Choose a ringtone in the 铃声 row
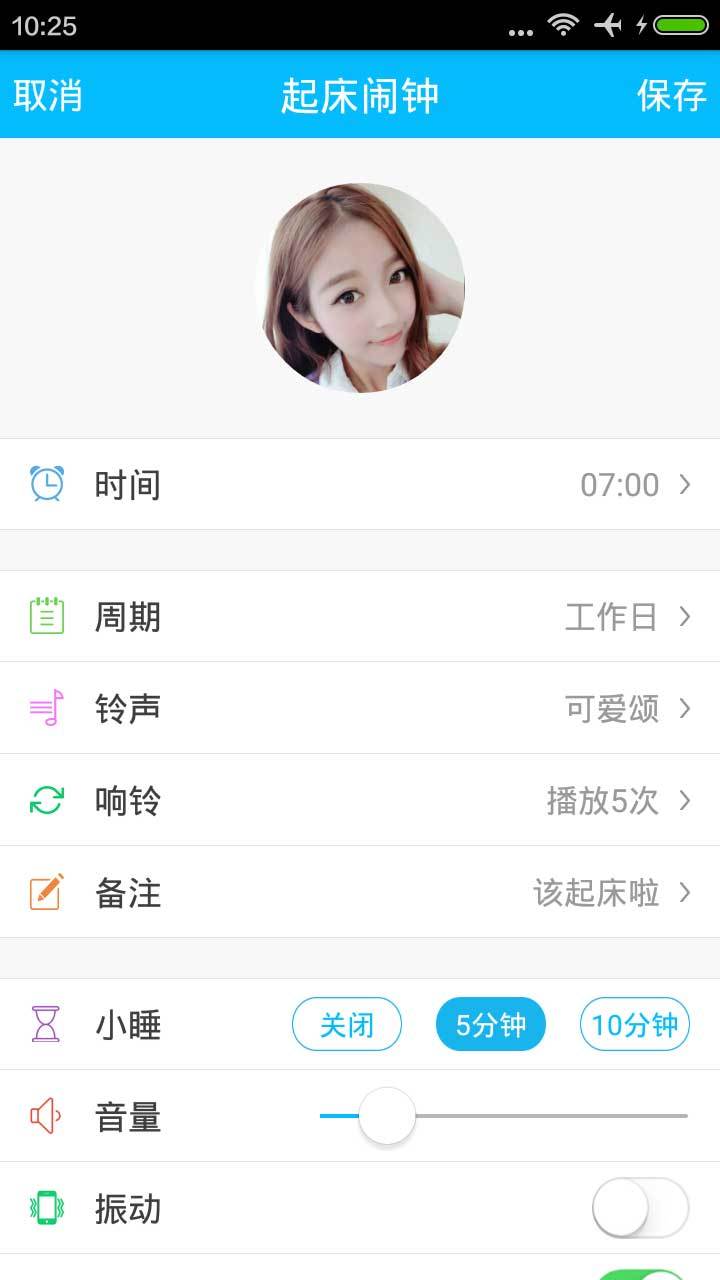This screenshot has width=720, height=1280. pyautogui.click(x=360, y=709)
